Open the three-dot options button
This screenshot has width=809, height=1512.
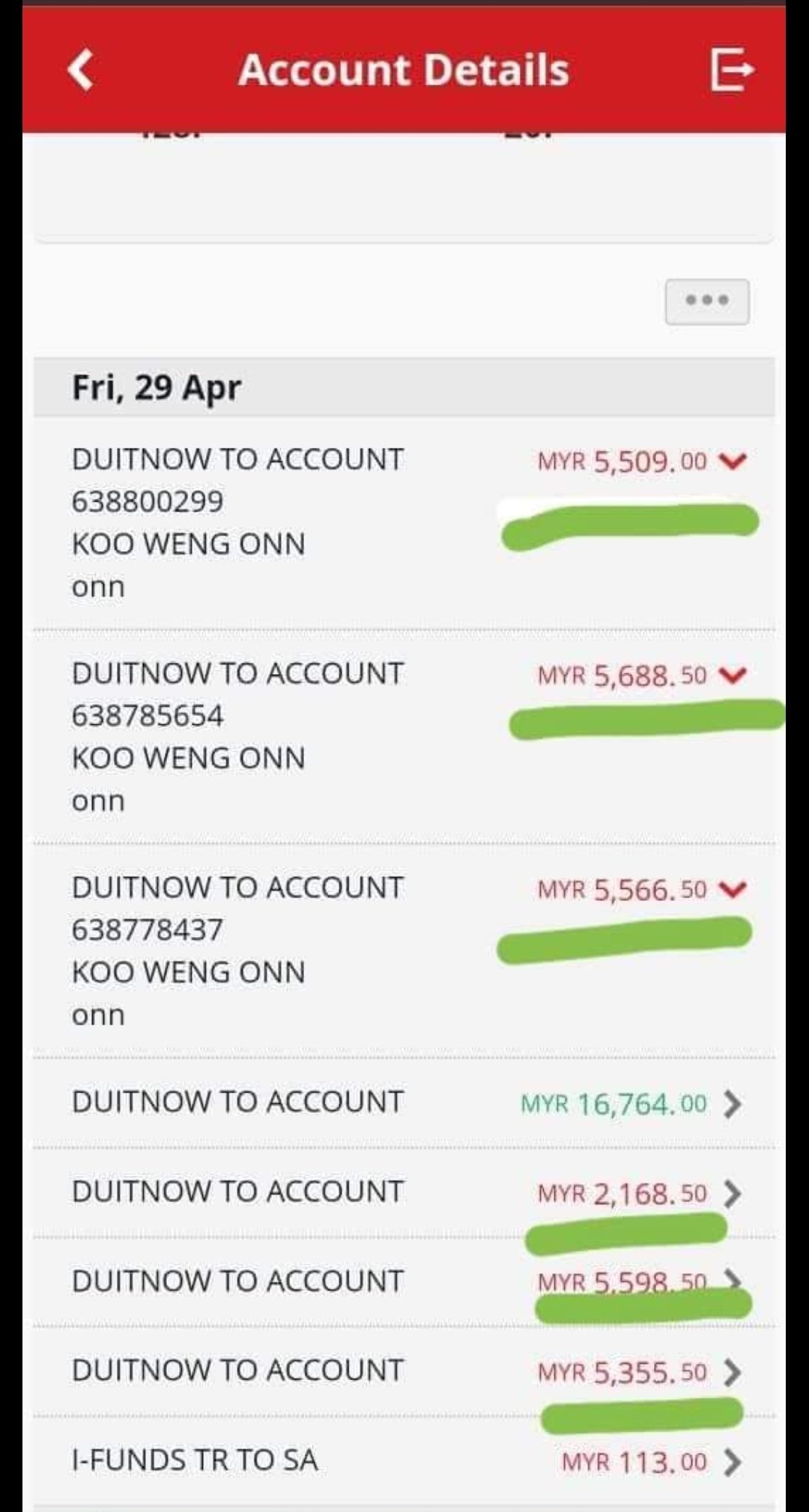click(706, 301)
